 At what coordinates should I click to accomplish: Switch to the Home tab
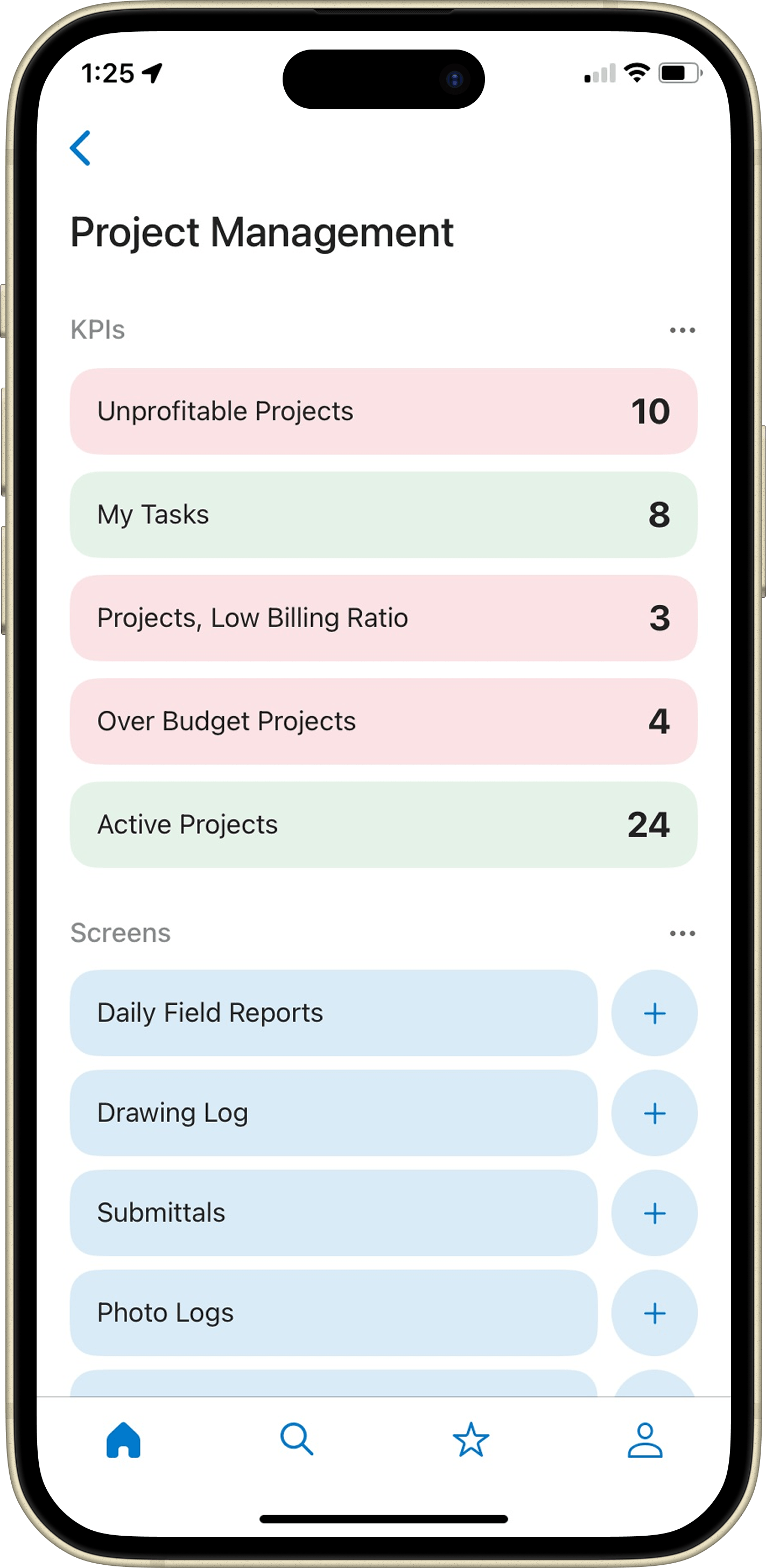tap(123, 1439)
